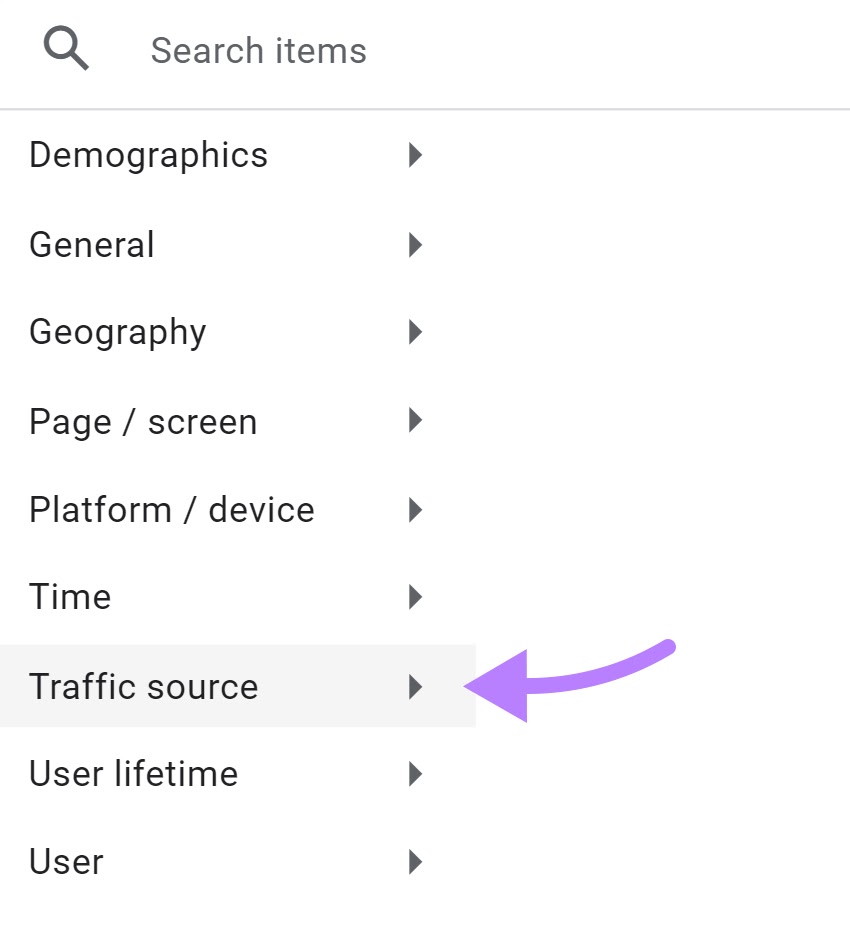
Task: Expand the Traffic source submenu arrow
Action: click(416, 687)
